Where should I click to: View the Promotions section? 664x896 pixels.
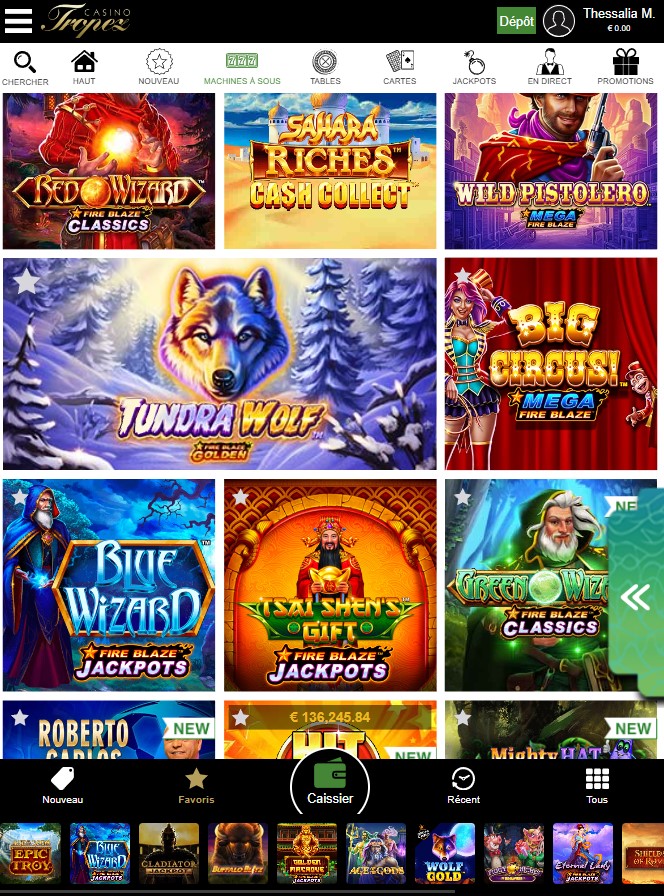pyautogui.click(x=625, y=67)
